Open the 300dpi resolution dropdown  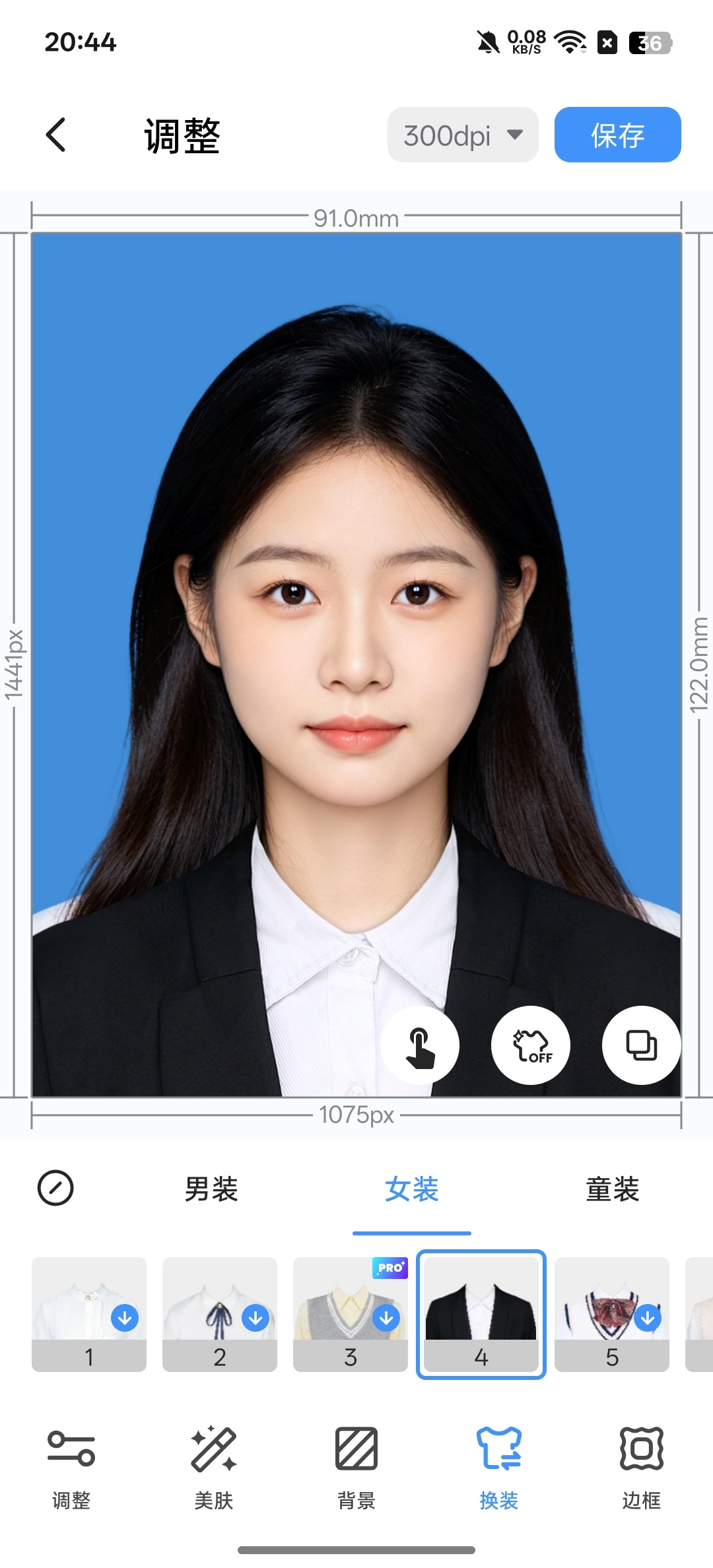[463, 135]
